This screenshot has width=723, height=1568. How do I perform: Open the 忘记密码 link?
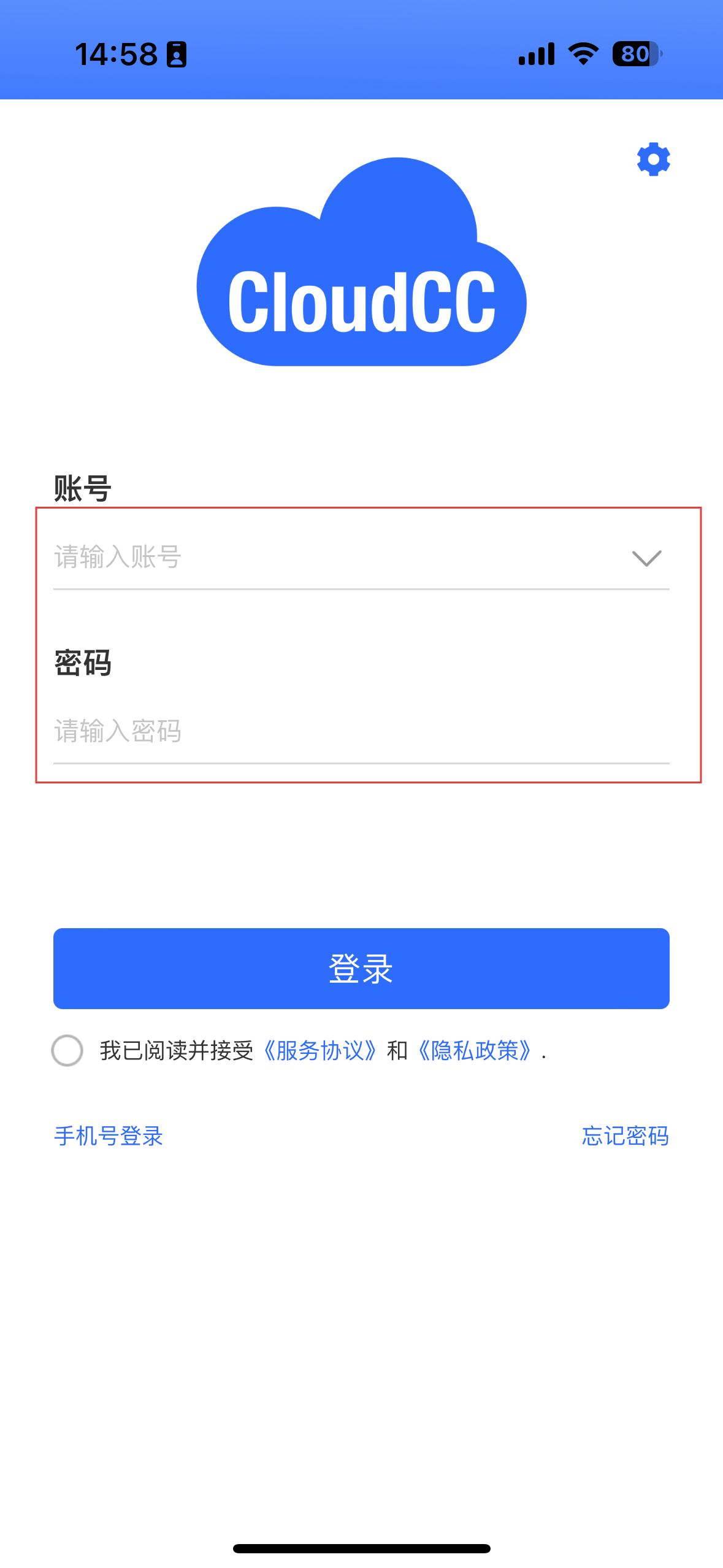point(625,1136)
